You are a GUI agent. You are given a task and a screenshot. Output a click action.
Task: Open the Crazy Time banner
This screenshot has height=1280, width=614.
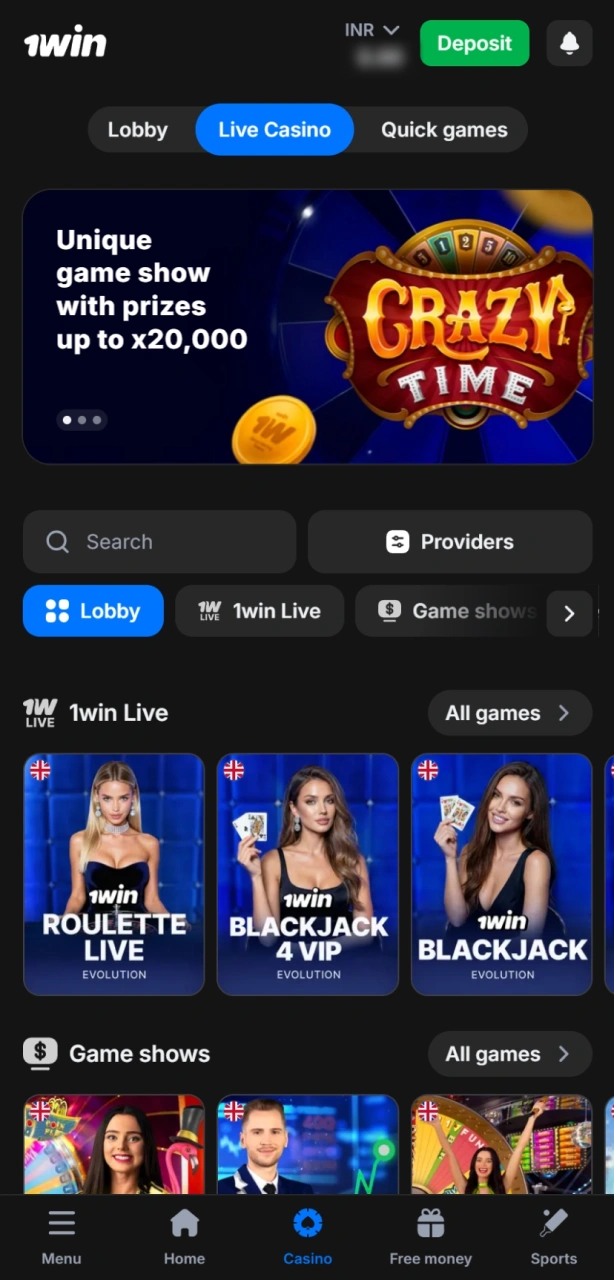[307, 327]
